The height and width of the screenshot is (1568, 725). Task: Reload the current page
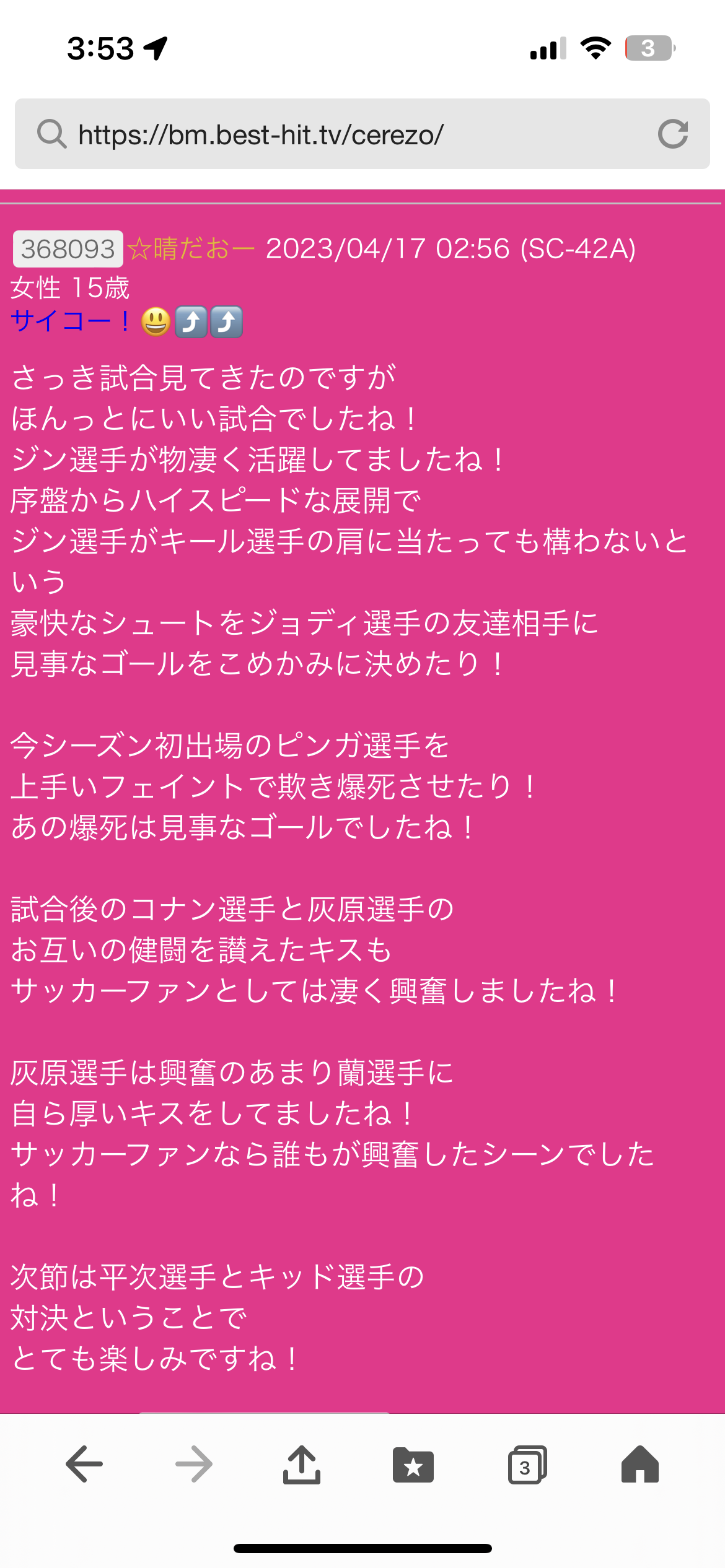click(673, 134)
